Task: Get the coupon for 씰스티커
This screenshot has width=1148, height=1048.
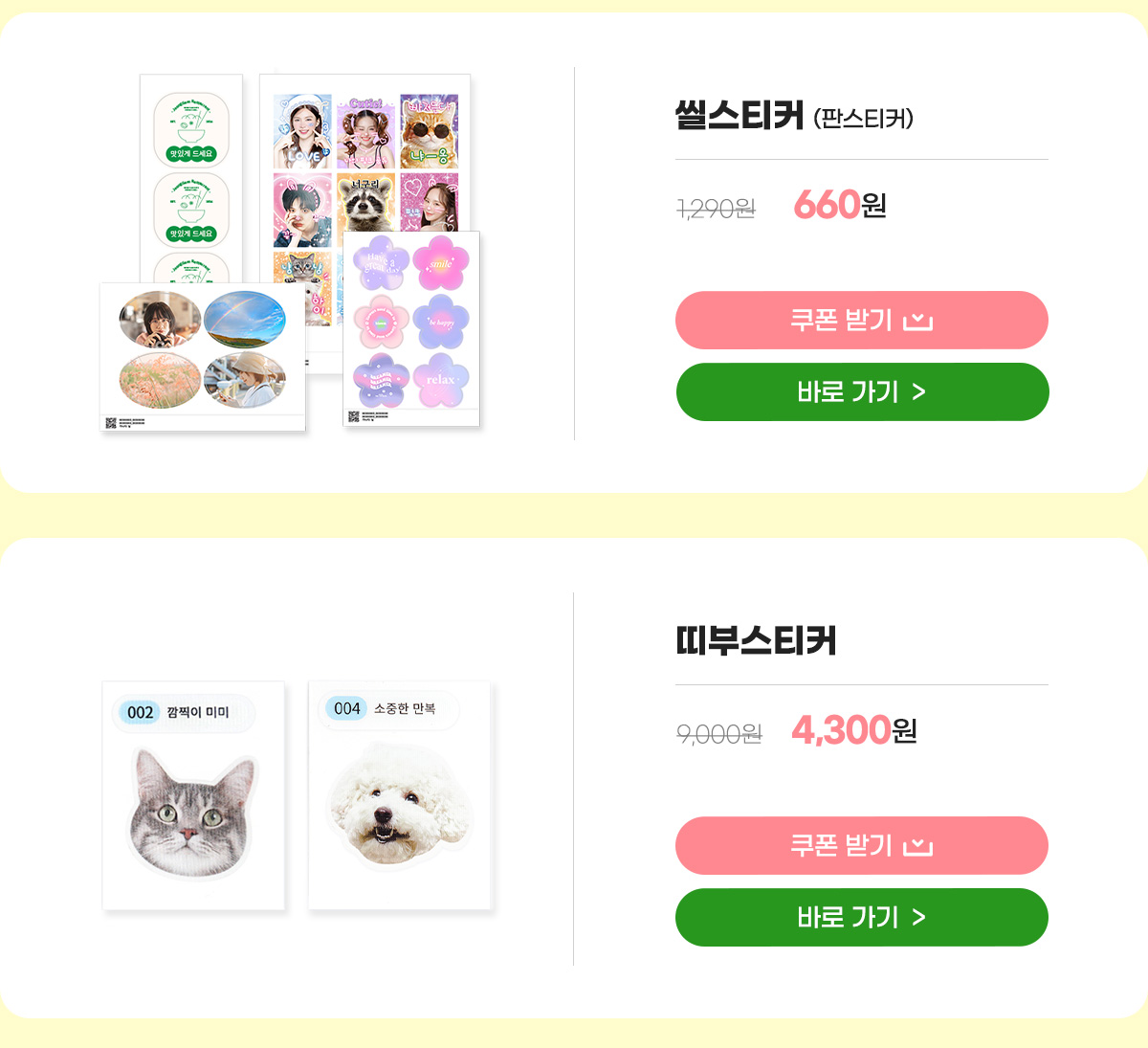Action: [x=861, y=320]
